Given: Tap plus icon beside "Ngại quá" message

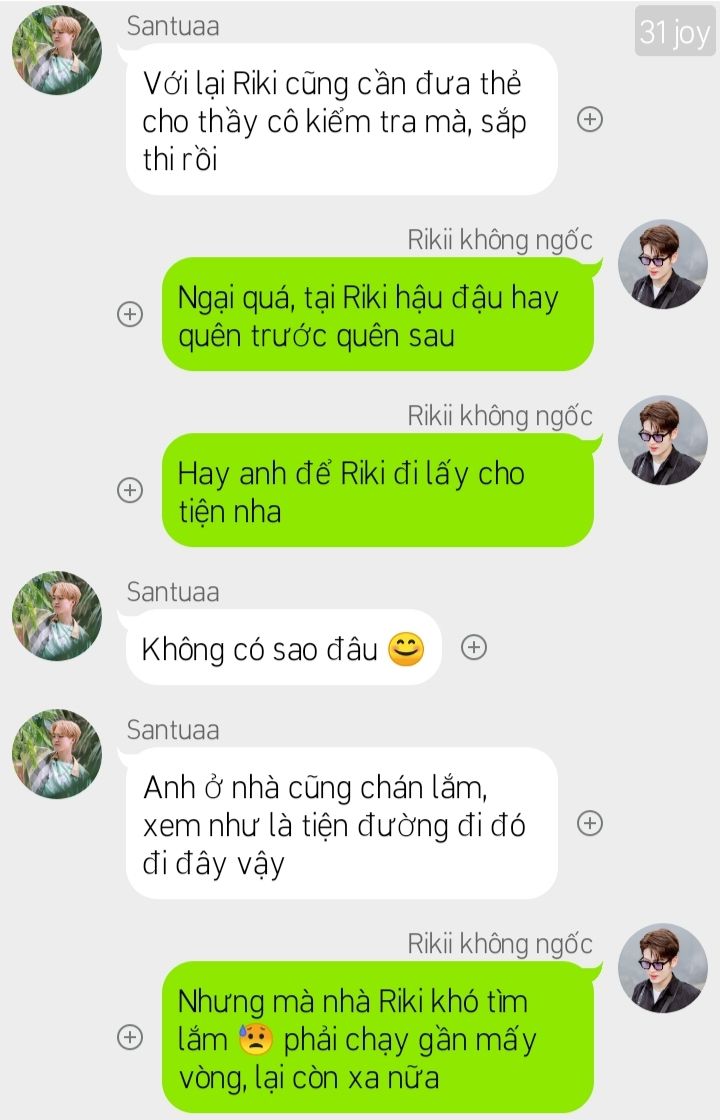Looking at the screenshot, I should click(129, 314).
